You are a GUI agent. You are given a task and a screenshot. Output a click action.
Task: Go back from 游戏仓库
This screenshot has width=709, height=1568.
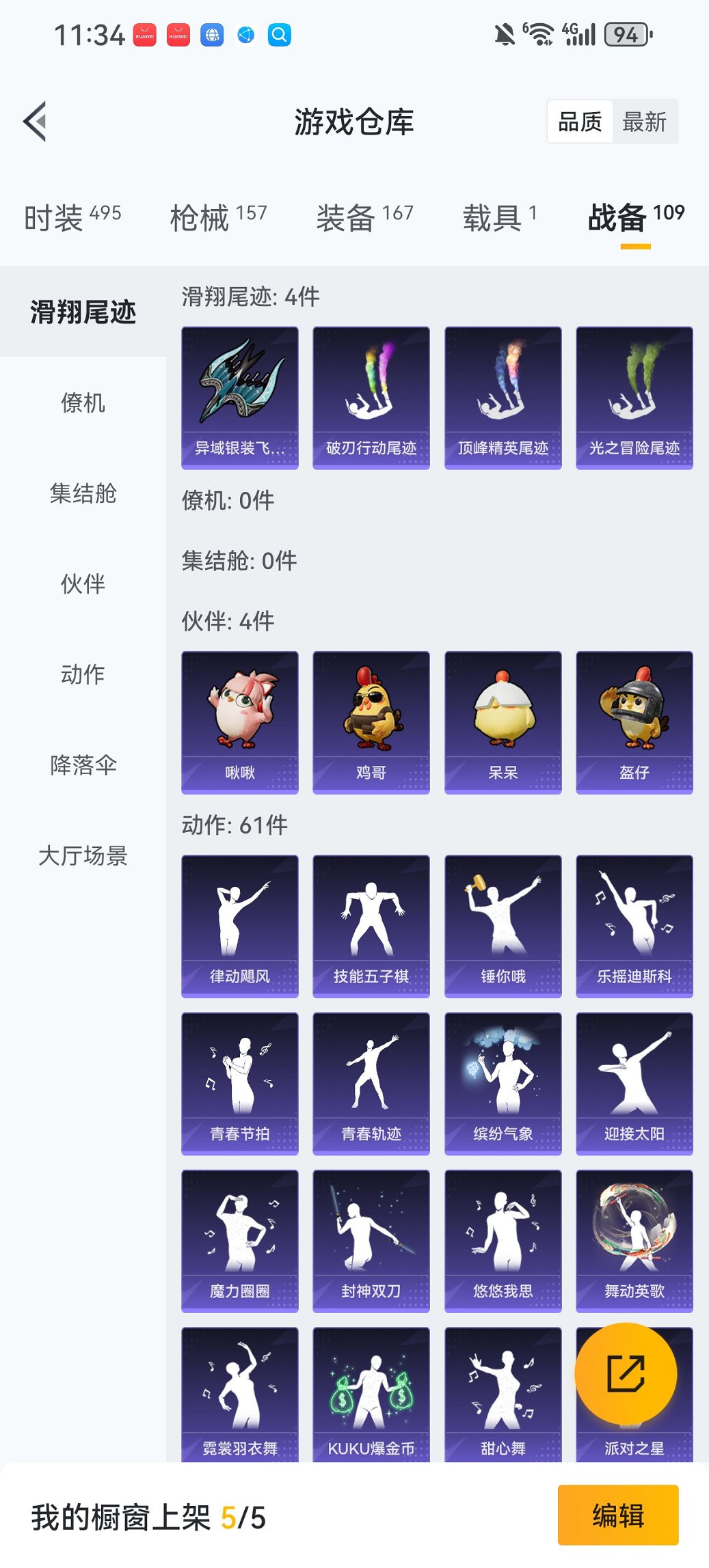click(x=36, y=122)
